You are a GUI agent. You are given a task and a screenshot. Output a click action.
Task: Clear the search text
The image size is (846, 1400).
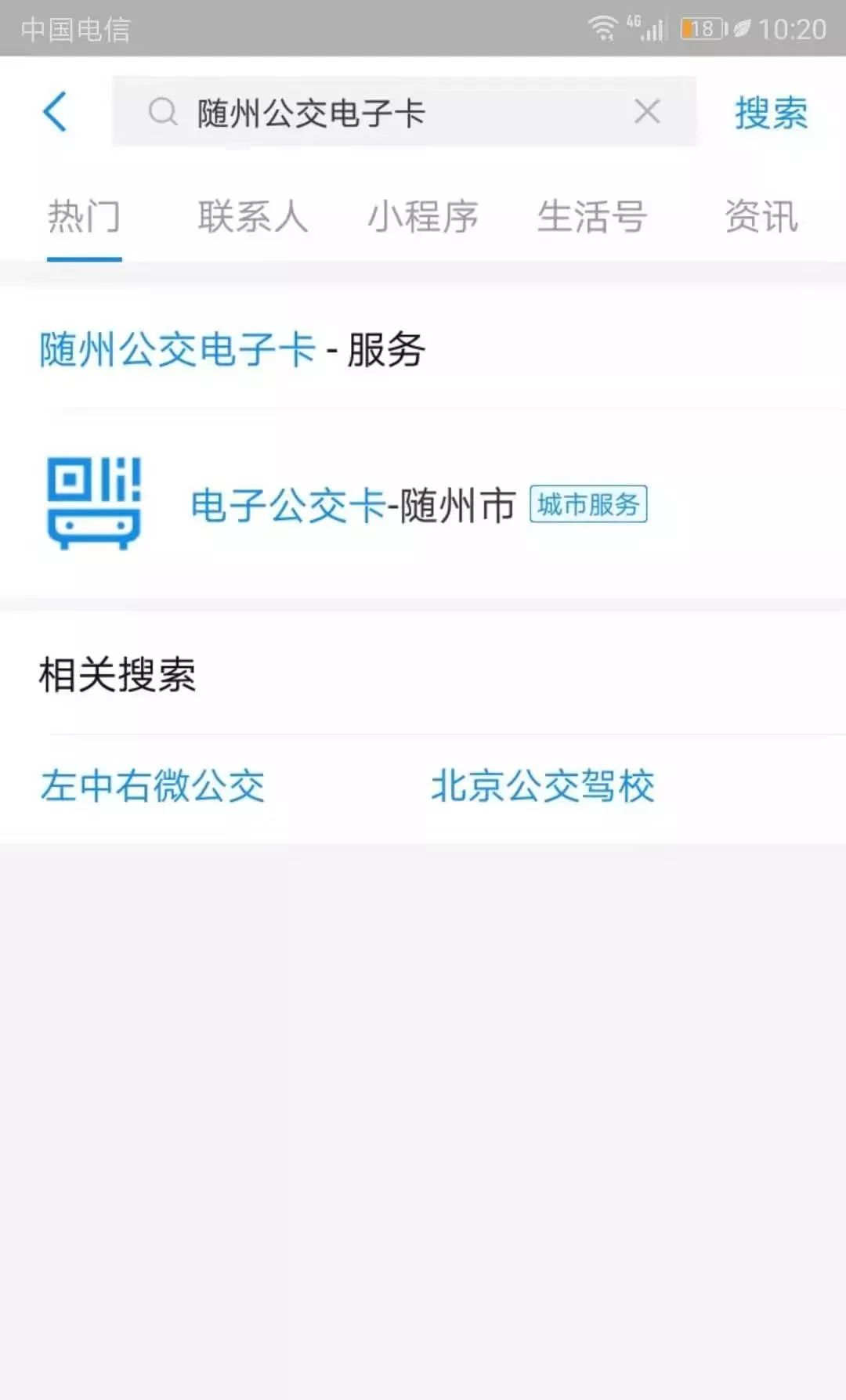pyautogui.click(x=647, y=112)
